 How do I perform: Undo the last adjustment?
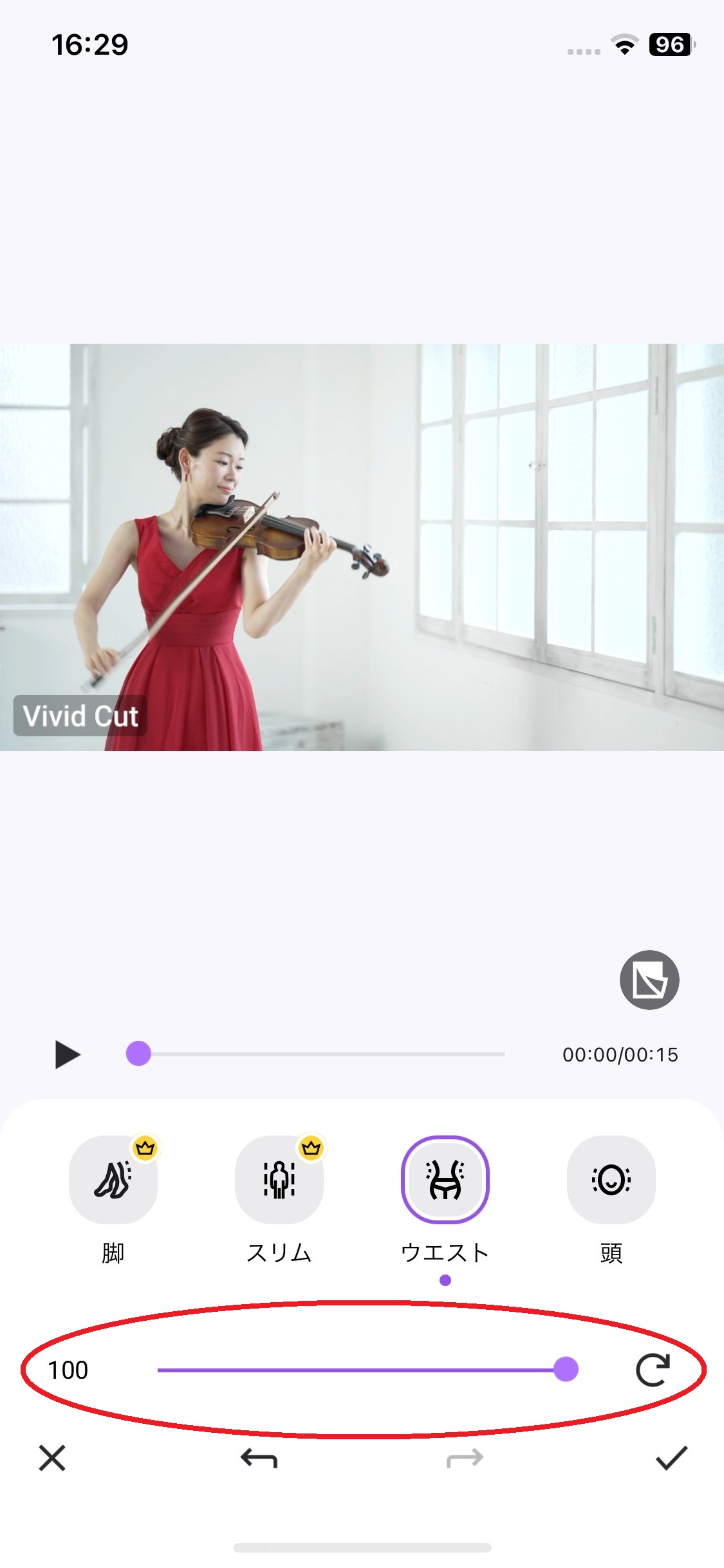[x=259, y=1458]
